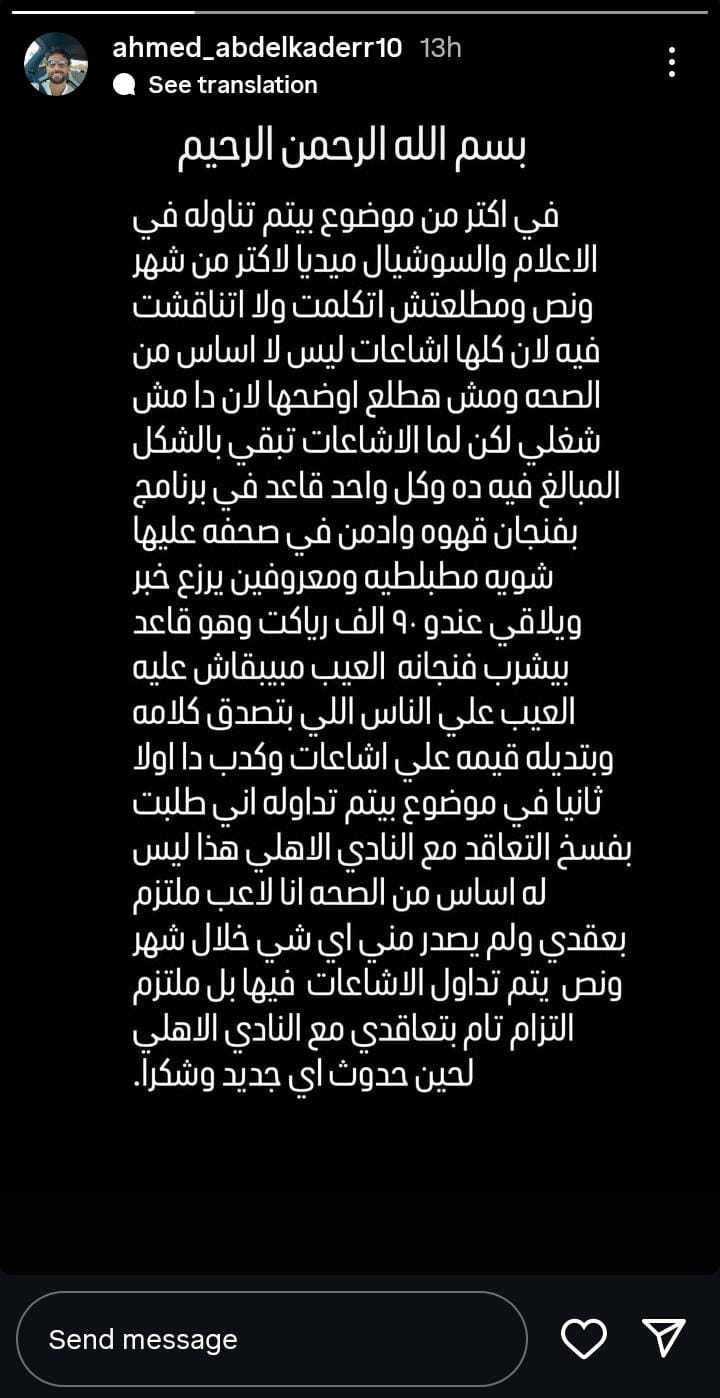Like this story with the heart
Viewport: 720px width, 1398px height.
(x=583, y=1338)
